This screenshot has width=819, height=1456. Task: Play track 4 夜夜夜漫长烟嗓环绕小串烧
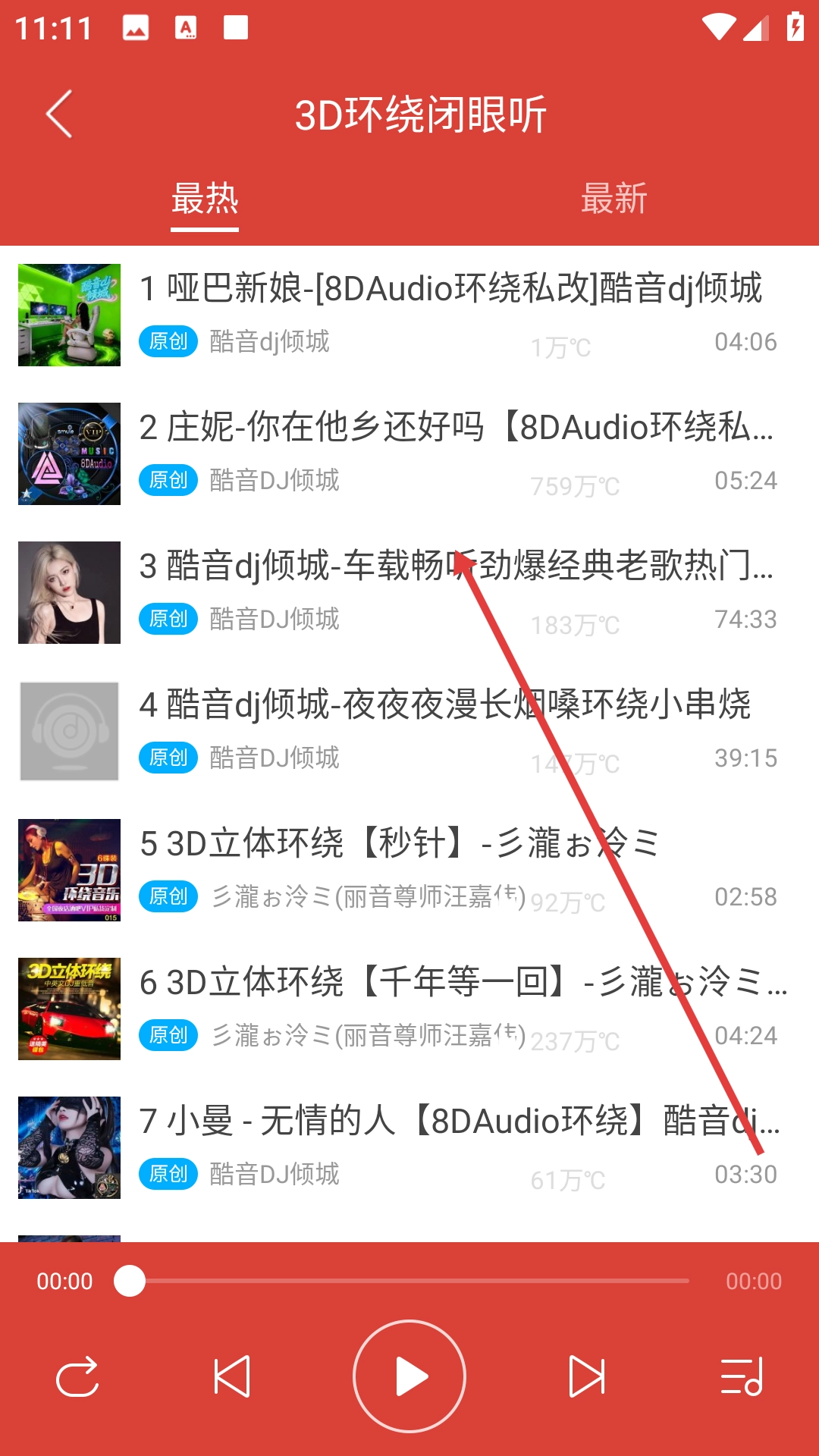445,705
